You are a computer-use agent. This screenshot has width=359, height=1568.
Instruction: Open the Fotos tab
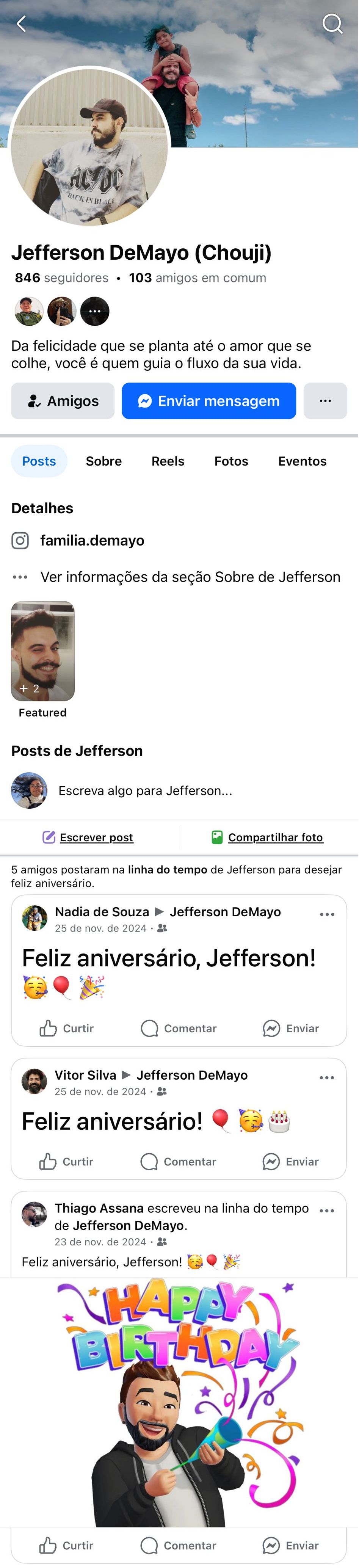(x=231, y=461)
